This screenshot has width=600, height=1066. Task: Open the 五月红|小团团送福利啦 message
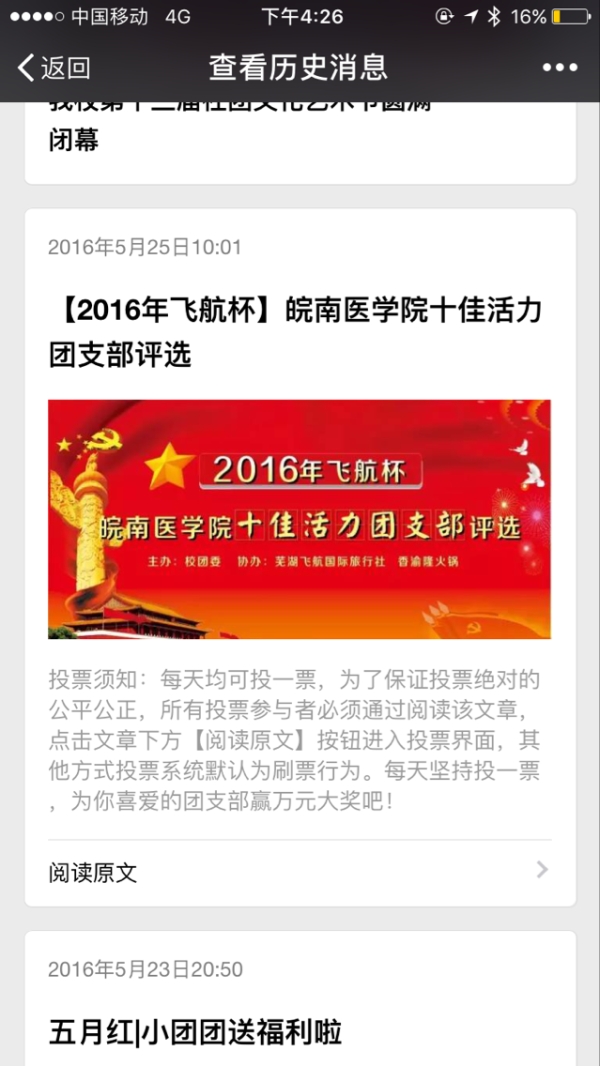click(x=196, y=1033)
